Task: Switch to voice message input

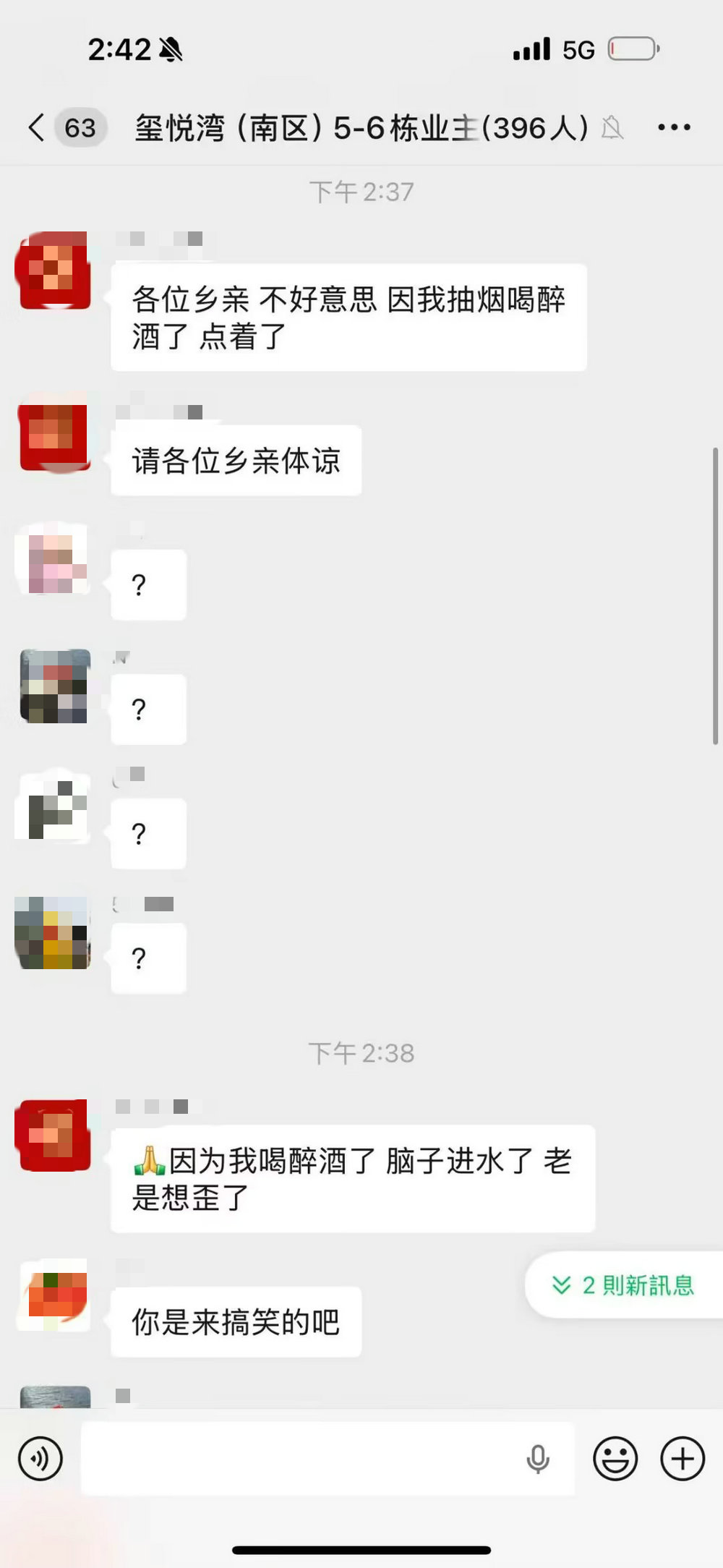Action: point(40,1459)
